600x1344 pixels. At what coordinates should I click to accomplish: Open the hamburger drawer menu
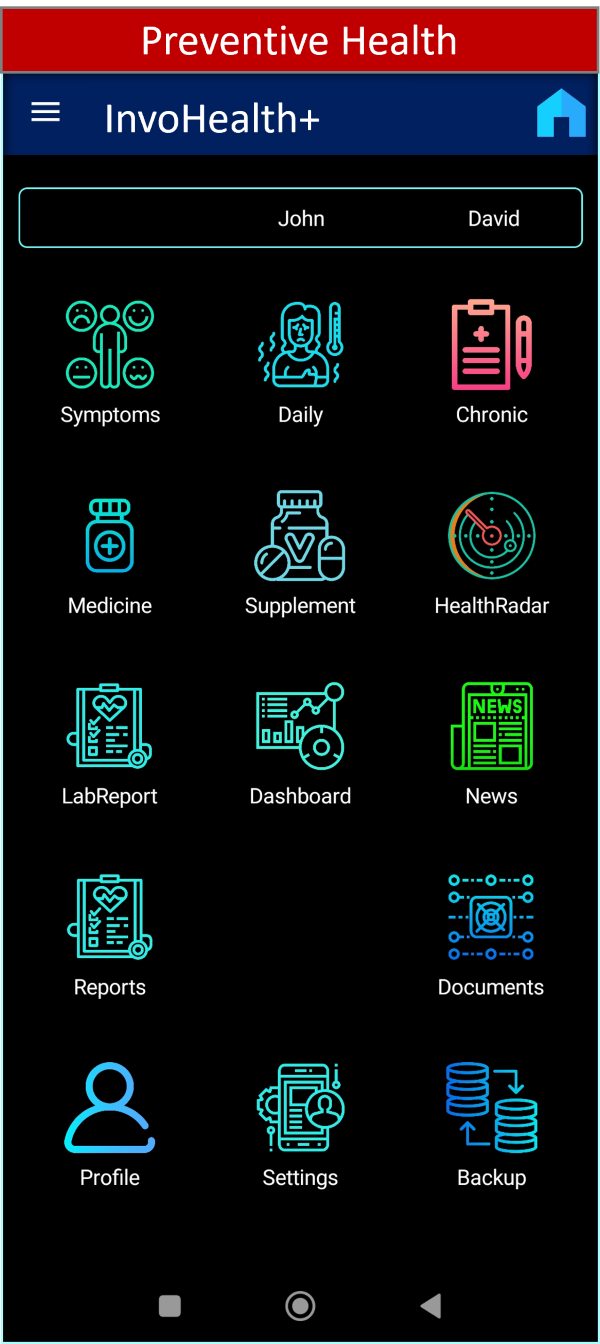(x=46, y=113)
